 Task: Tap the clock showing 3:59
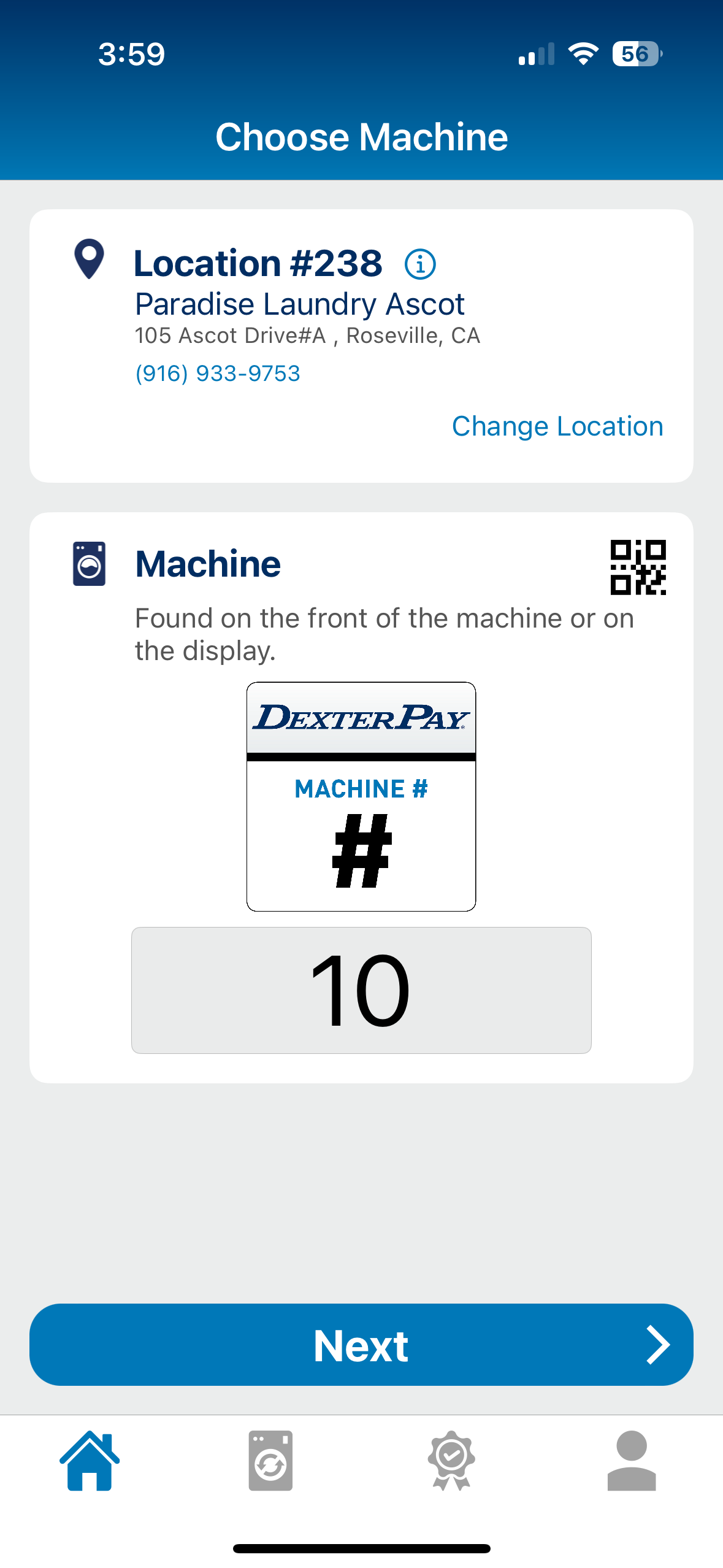coord(131,54)
